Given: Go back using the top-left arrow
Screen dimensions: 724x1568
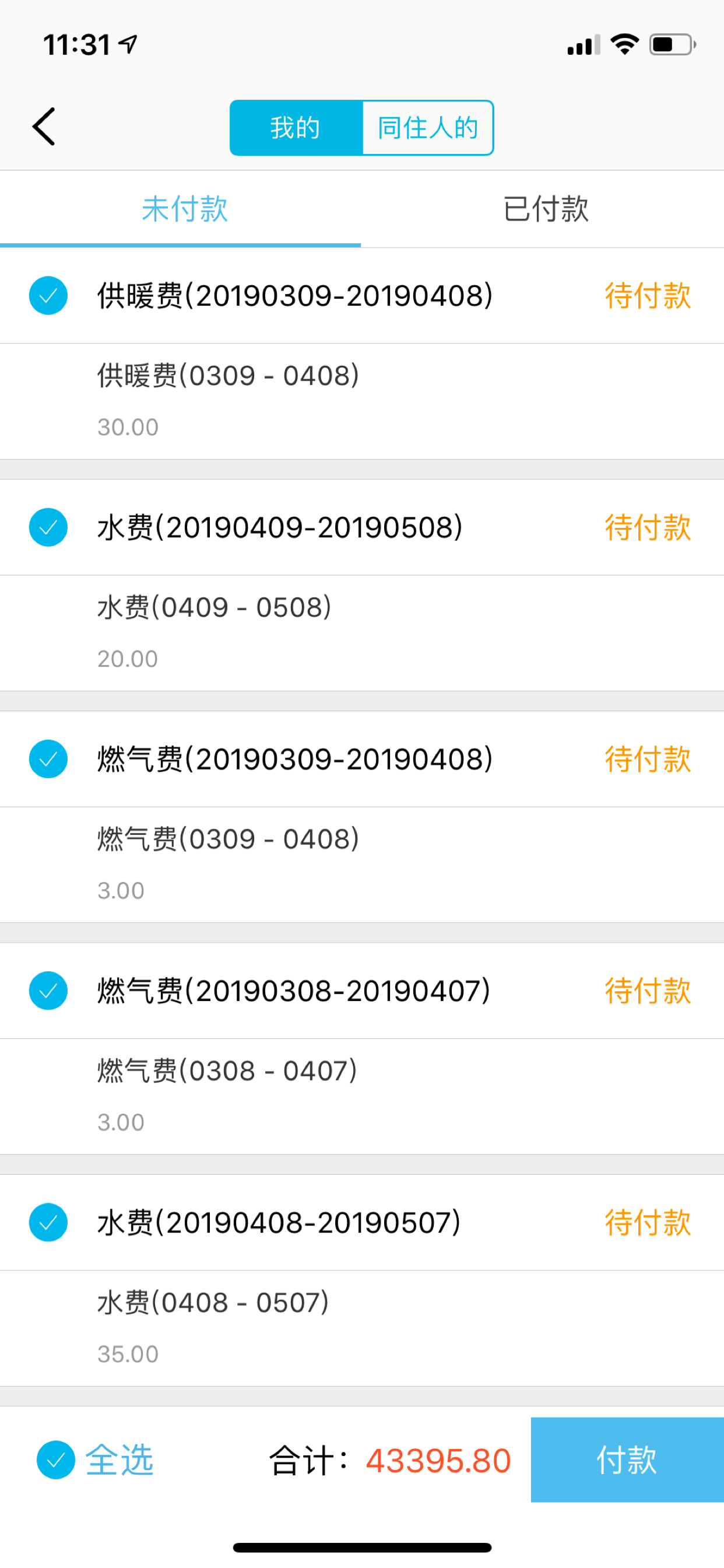Looking at the screenshot, I should coord(44,127).
